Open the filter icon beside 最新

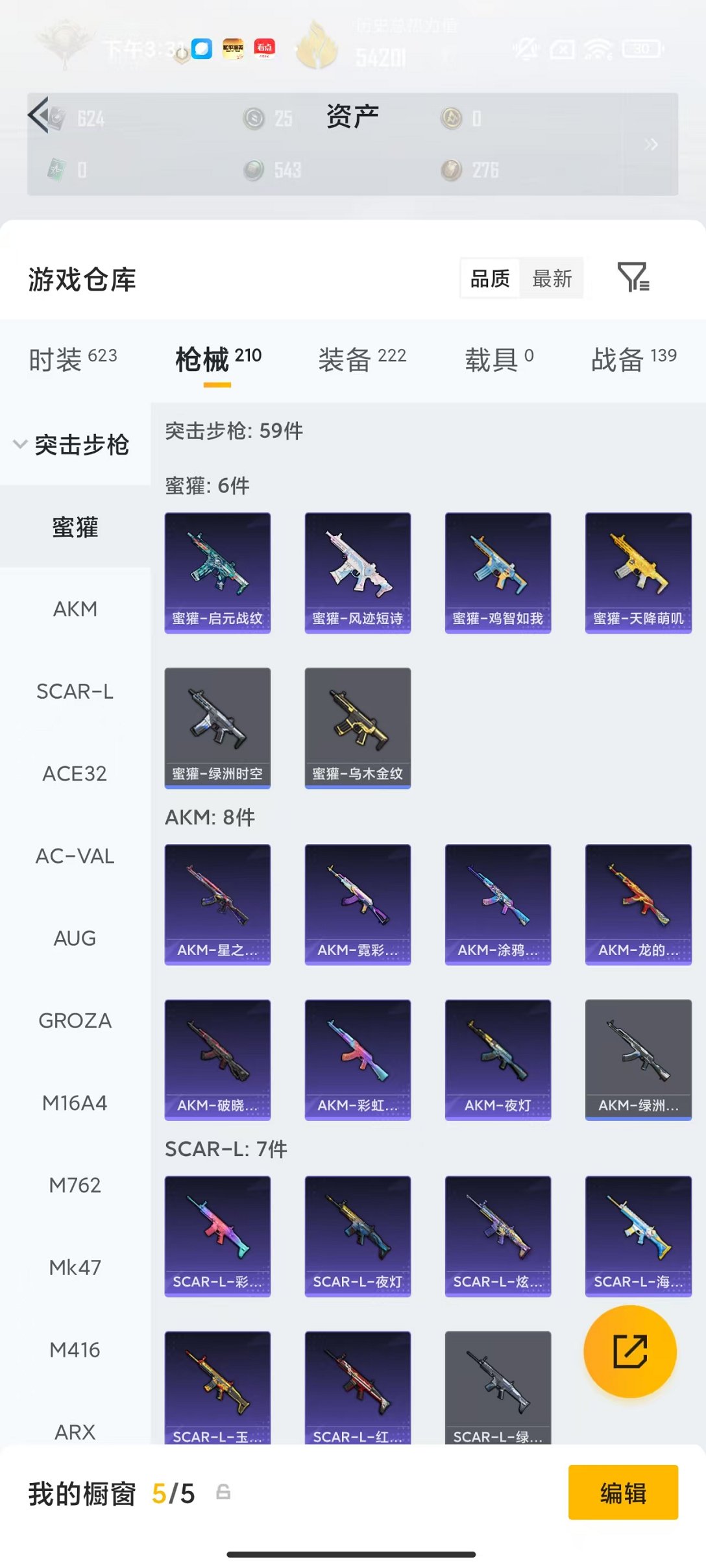coord(633,278)
